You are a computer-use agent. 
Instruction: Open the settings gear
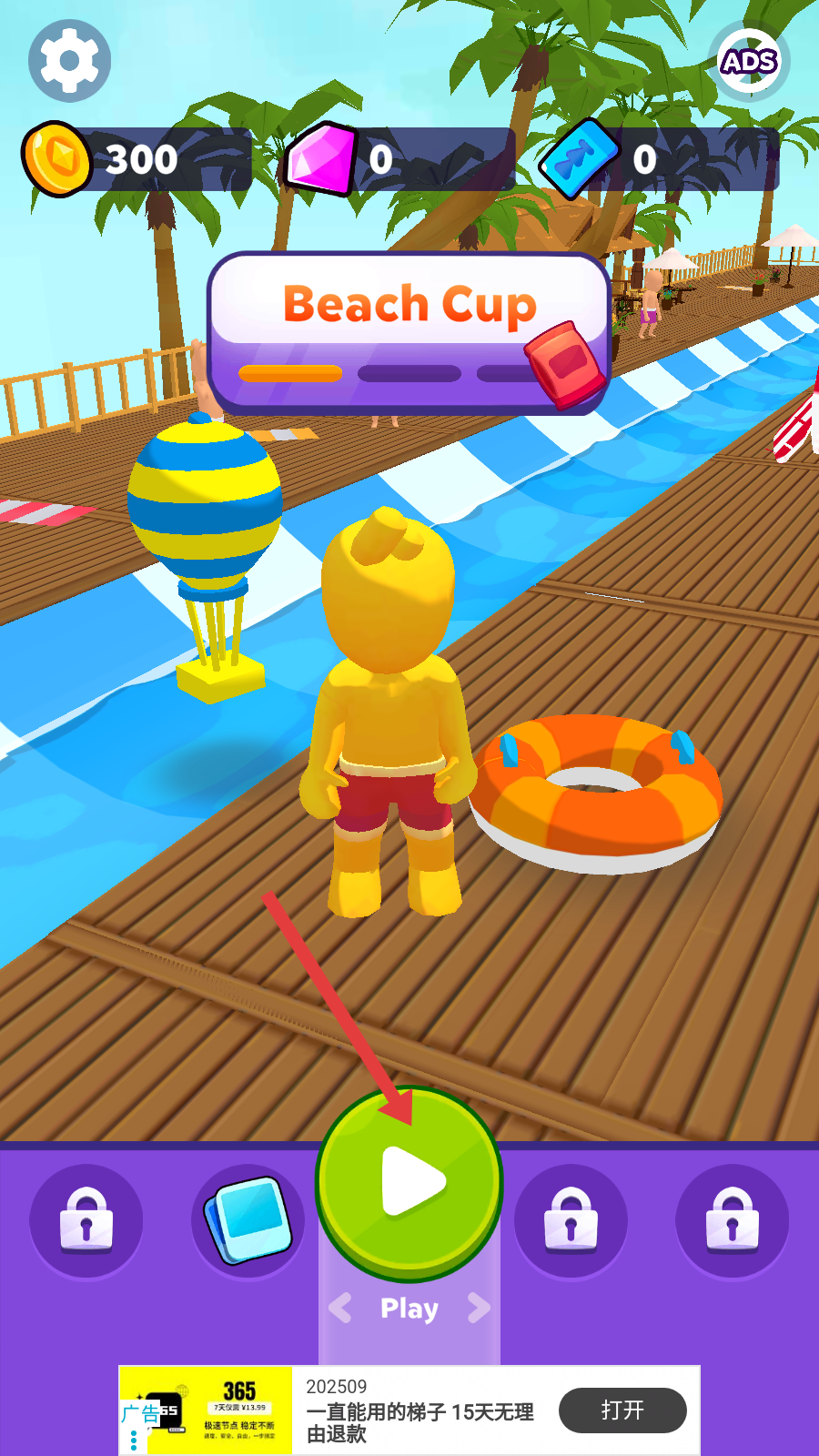(x=69, y=60)
